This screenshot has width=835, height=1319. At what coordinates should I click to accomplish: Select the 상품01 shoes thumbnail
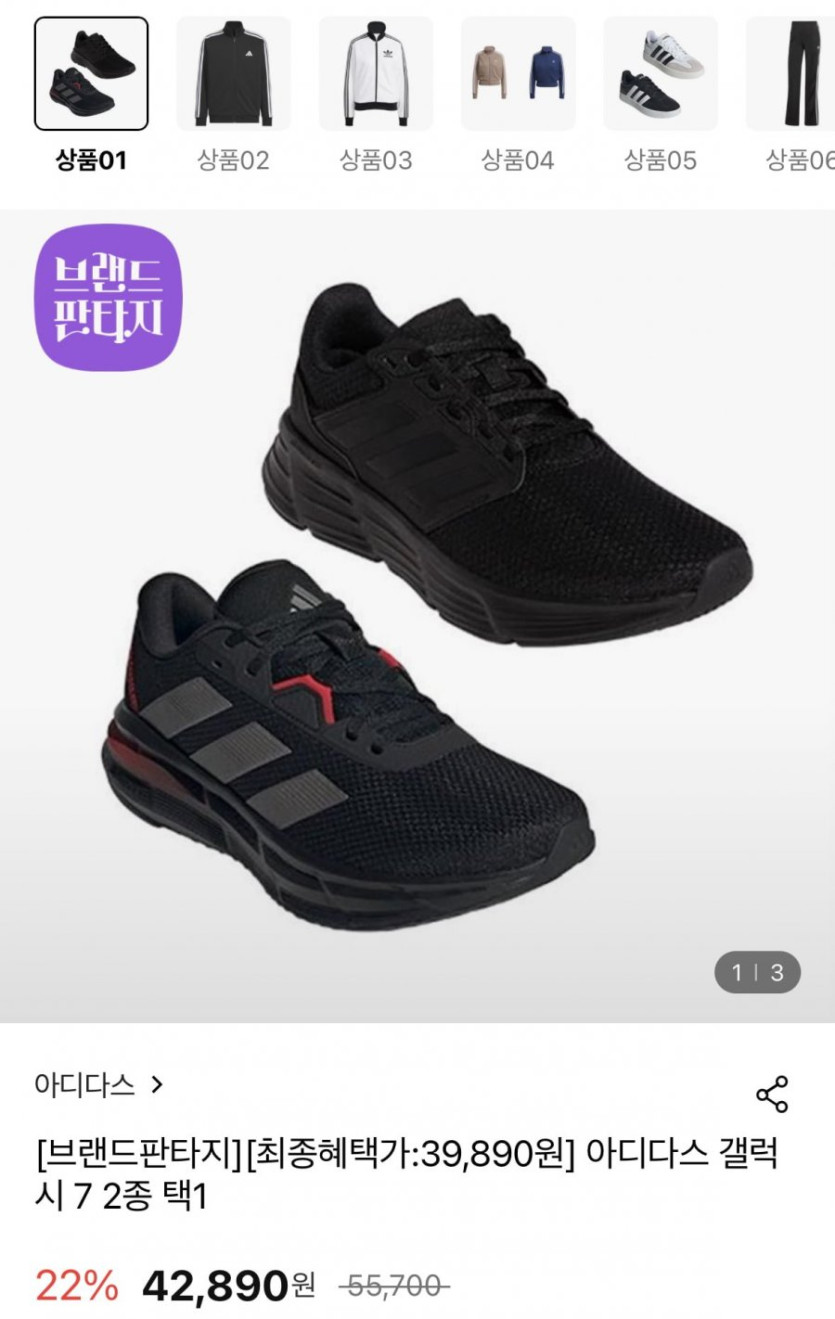point(91,74)
